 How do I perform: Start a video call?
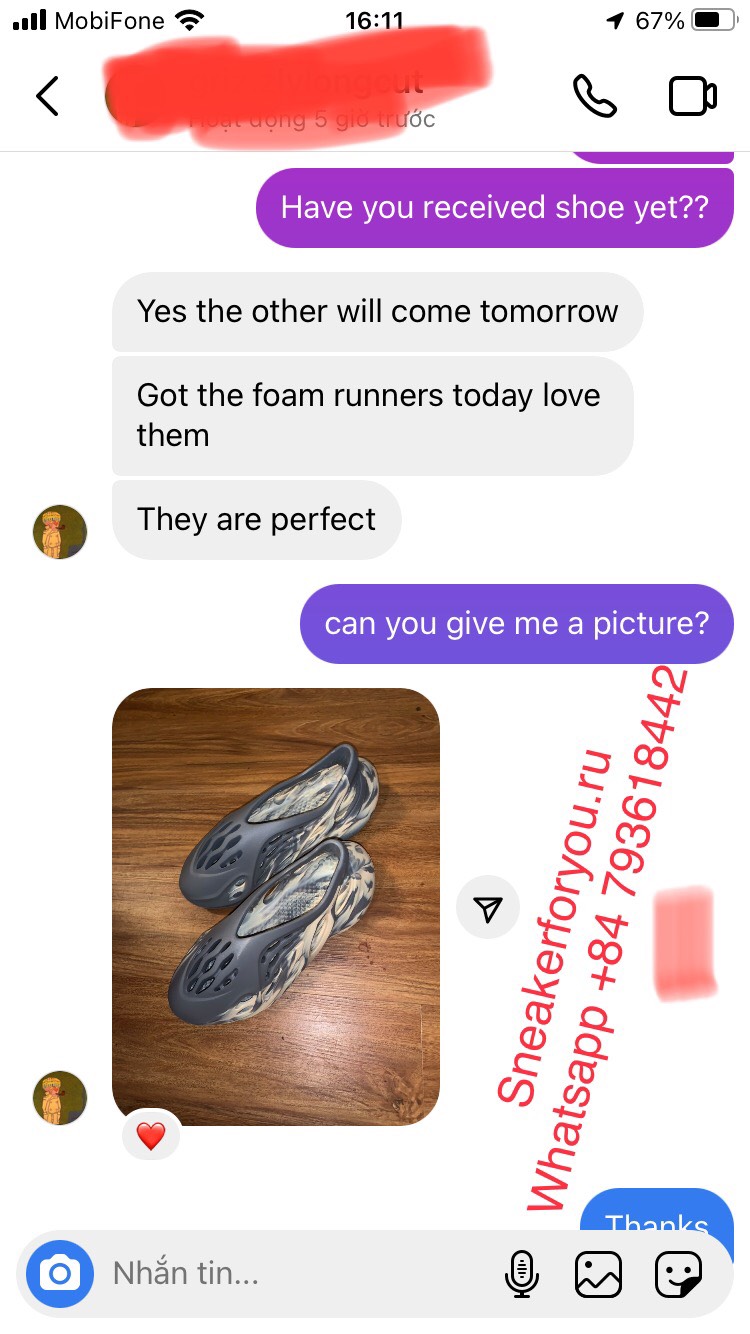pos(692,96)
